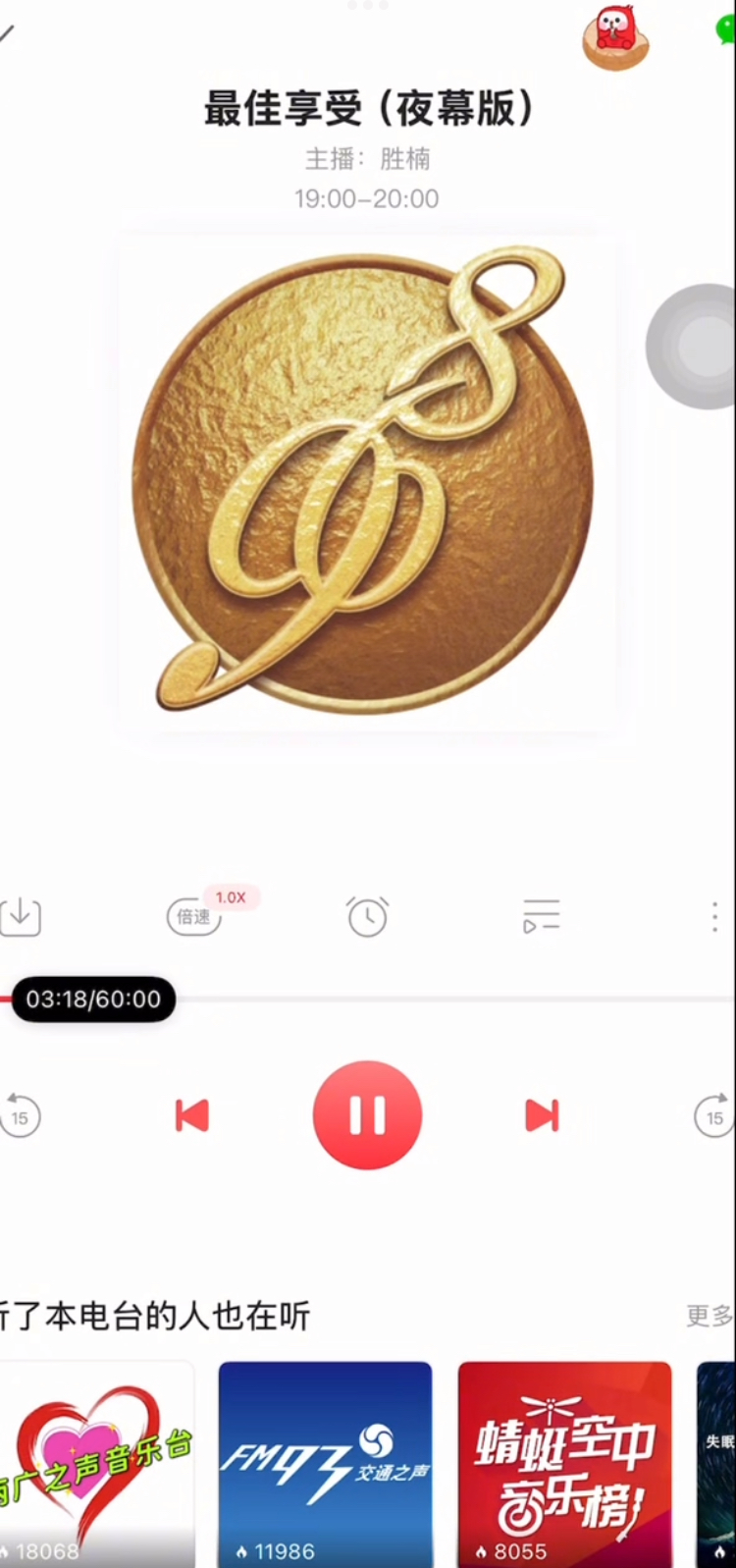View 更多 similar stations
The image size is (736, 1568).
coord(709,1316)
